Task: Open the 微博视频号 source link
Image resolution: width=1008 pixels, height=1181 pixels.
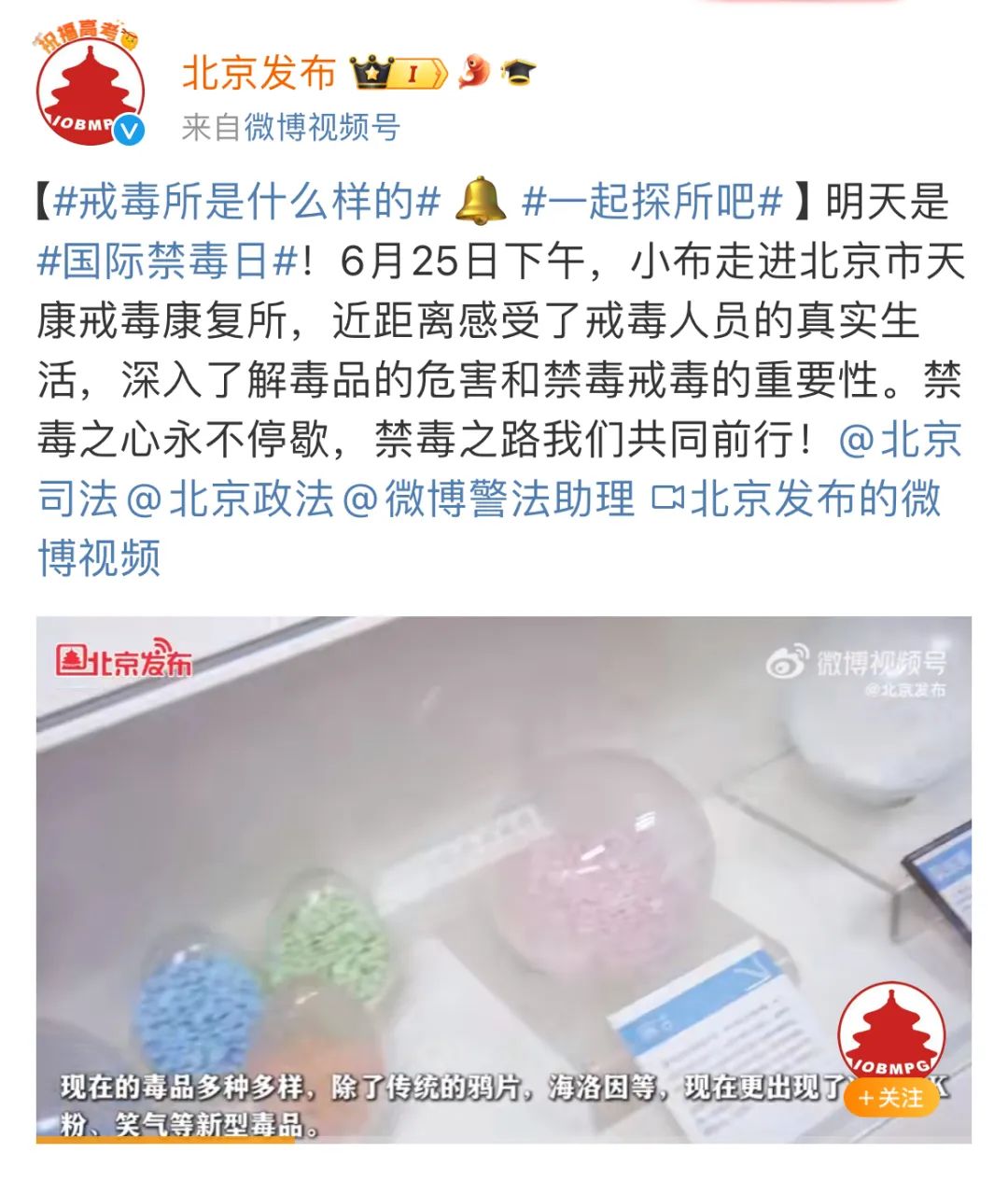Action: pos(322,127)
